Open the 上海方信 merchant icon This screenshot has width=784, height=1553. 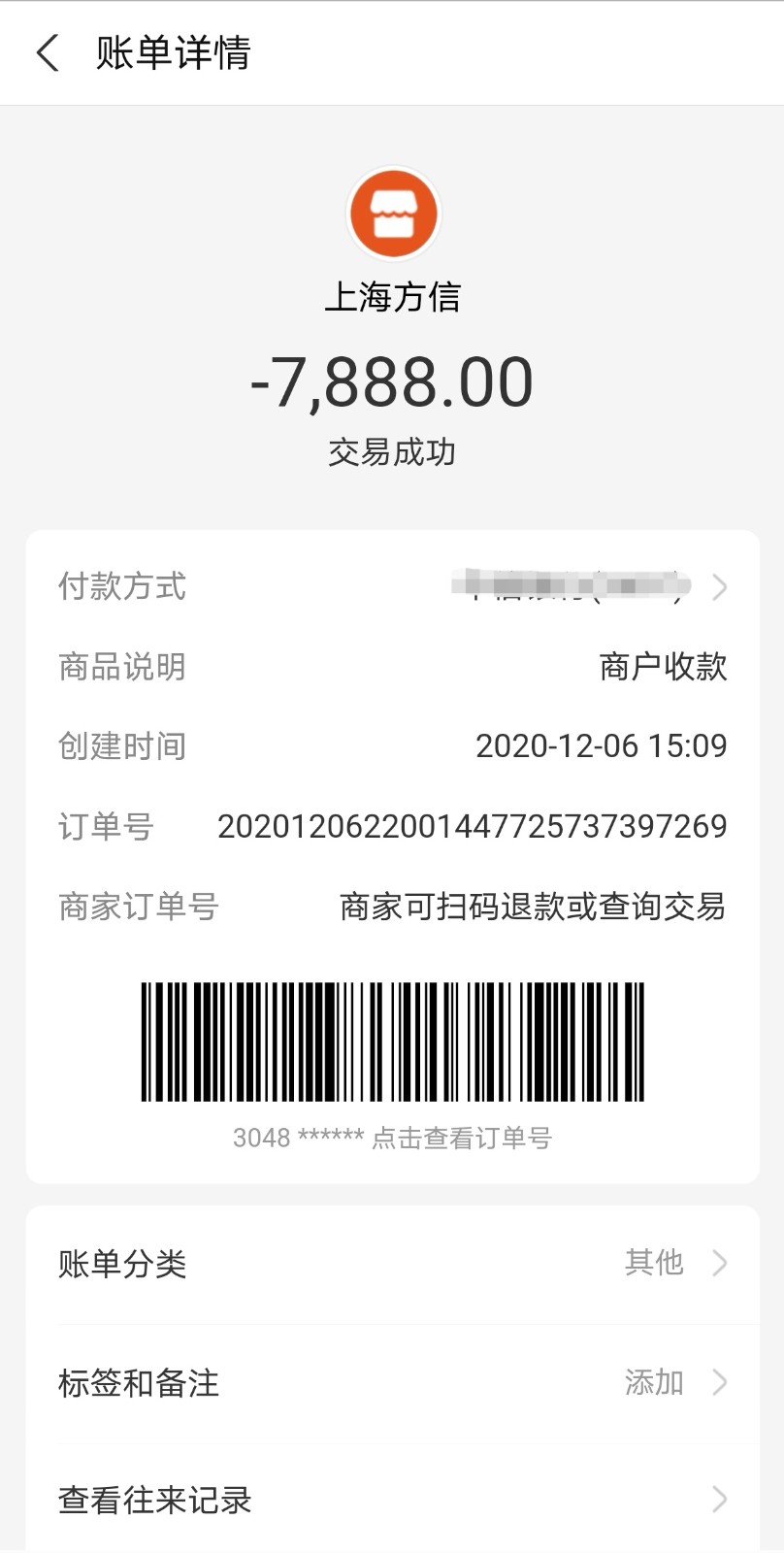tap(393, 215)
